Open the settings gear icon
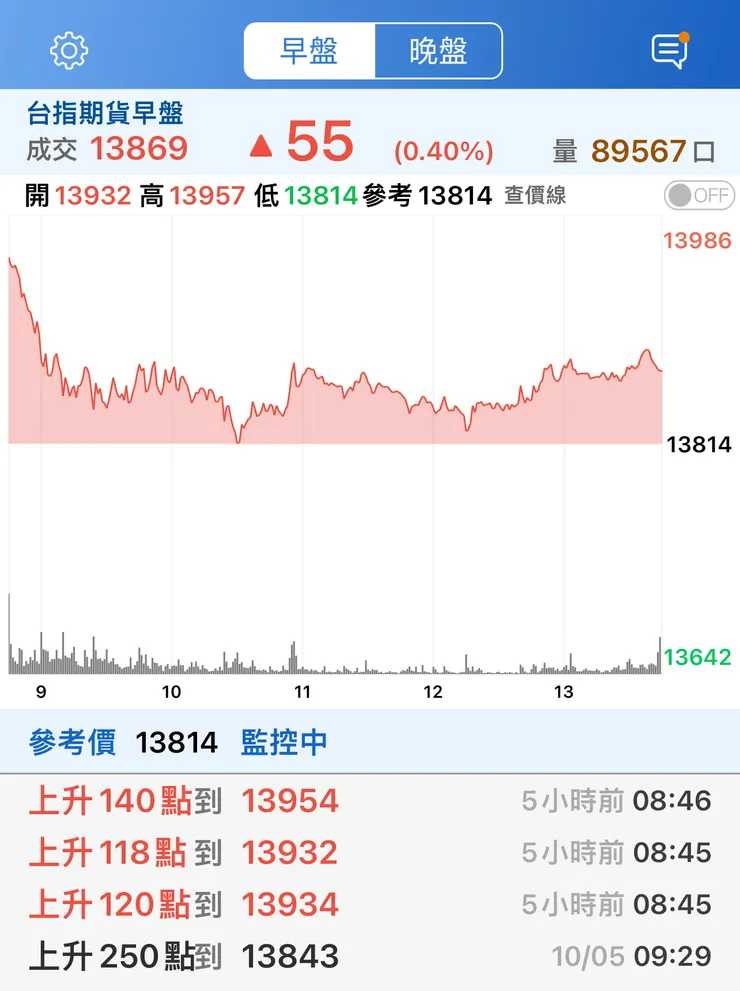Screen dimensions: 740x991 coord(67,49)
